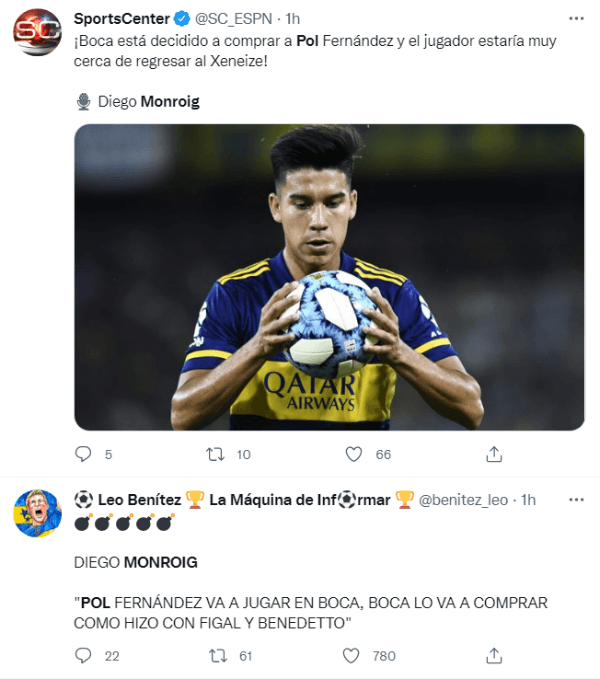Open overflow menu on SportsCenter tweet
The height and width of the screenshot is (679, 600).
click(x=575, y=18)
